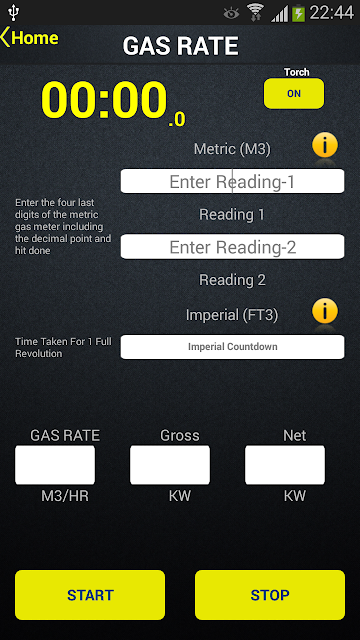
Task: Tap the Enter Reading-1 field
Action: [x=232, y=181]
